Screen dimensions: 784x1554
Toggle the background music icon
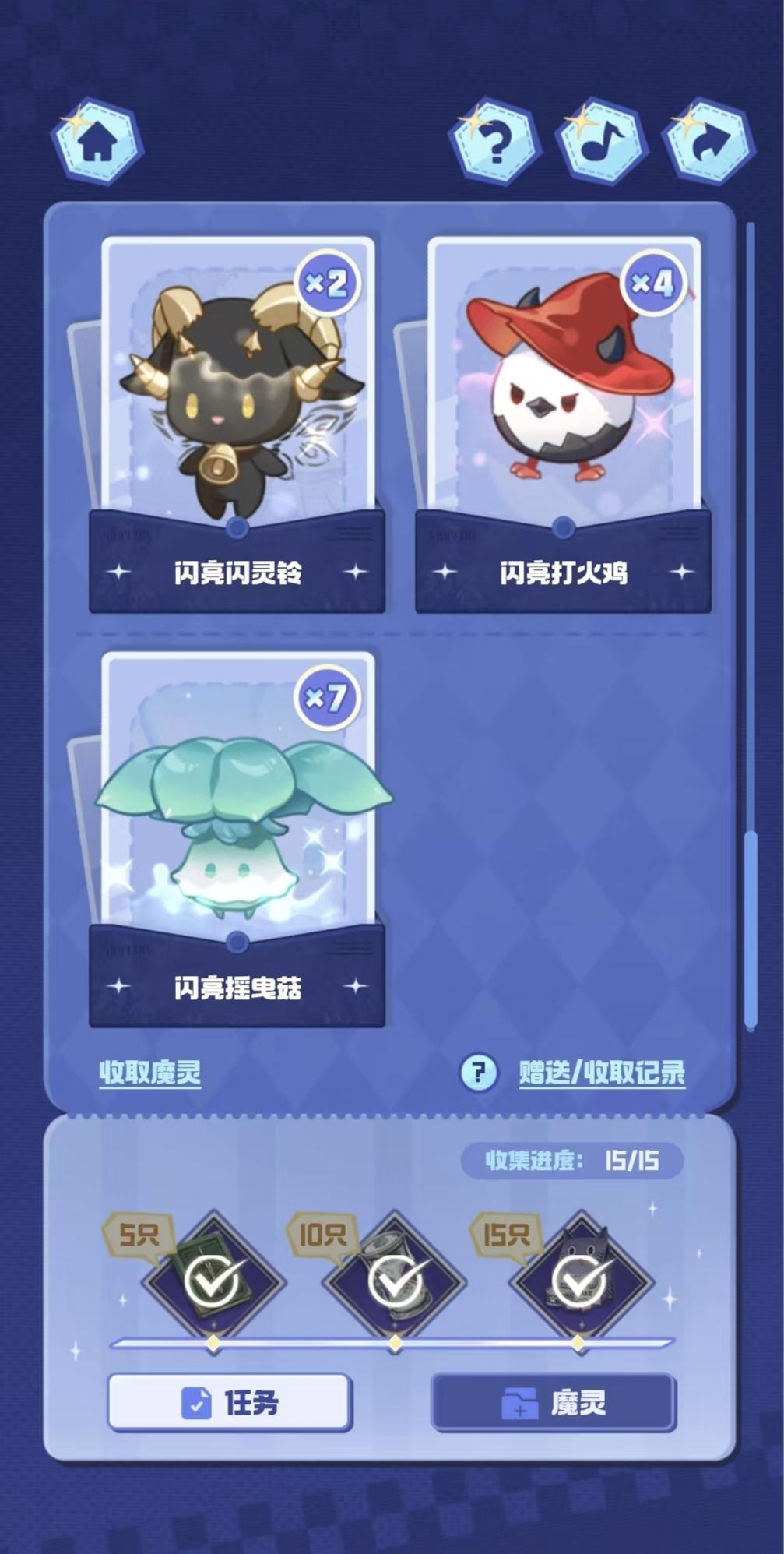pos(601,140)
